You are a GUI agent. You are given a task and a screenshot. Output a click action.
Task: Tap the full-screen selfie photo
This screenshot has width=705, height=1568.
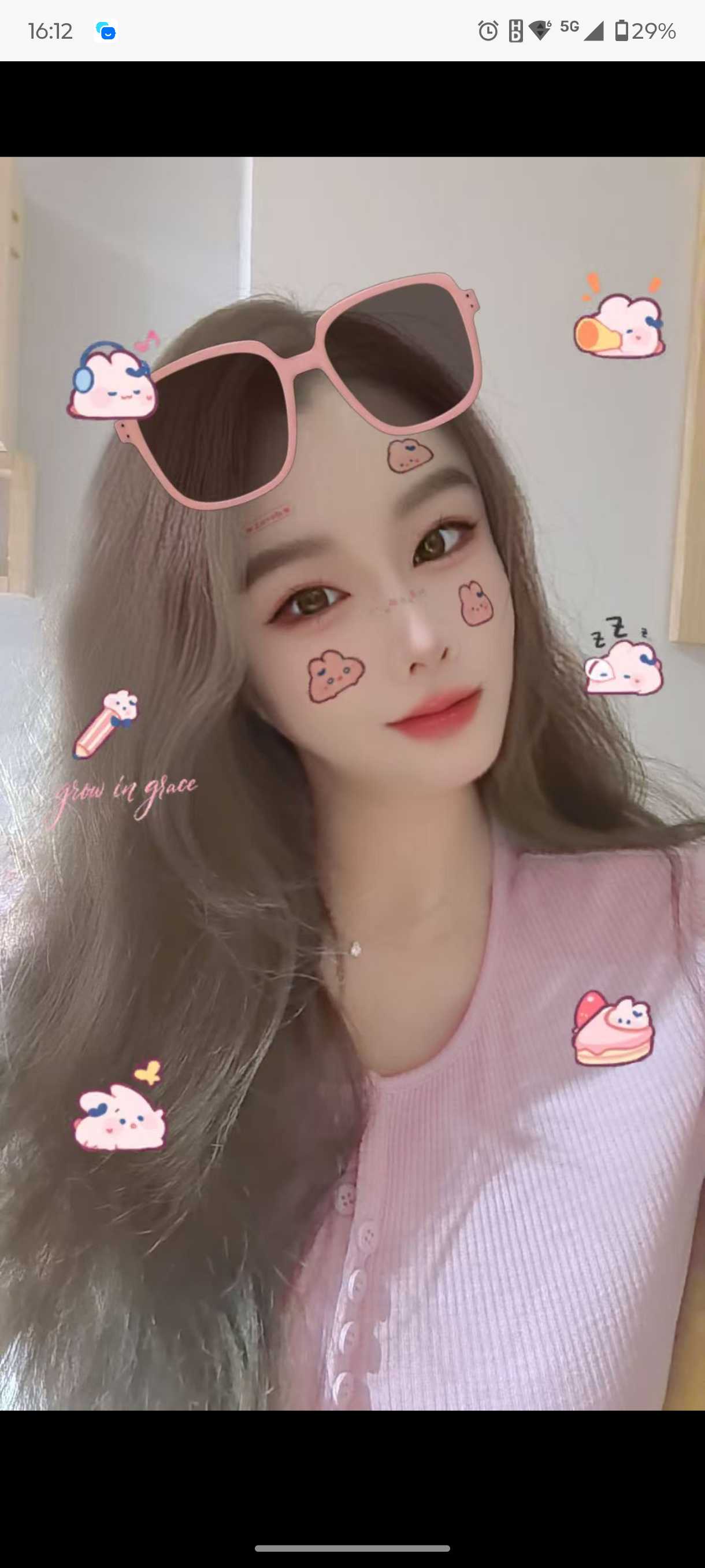[352, 783]
